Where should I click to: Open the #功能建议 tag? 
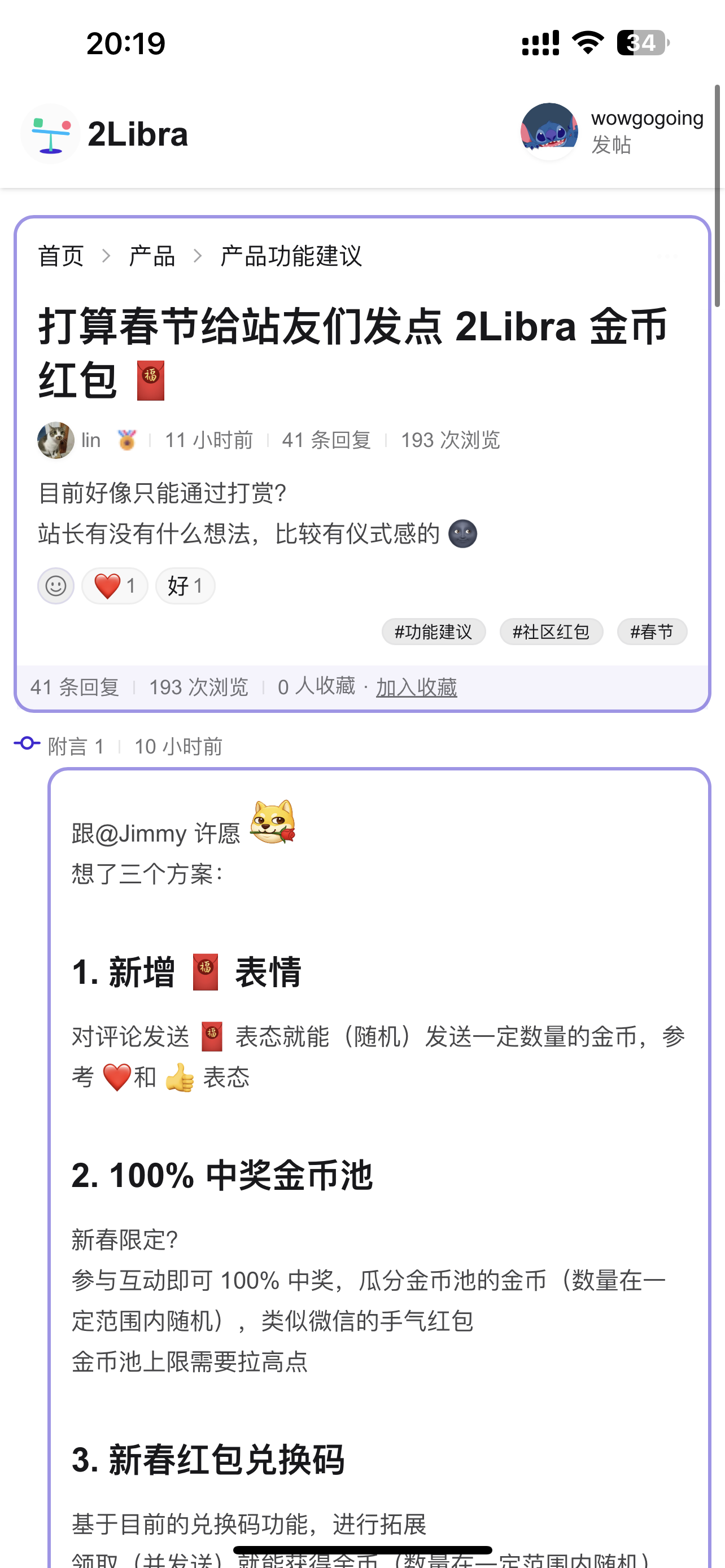[x=434, y=632]
